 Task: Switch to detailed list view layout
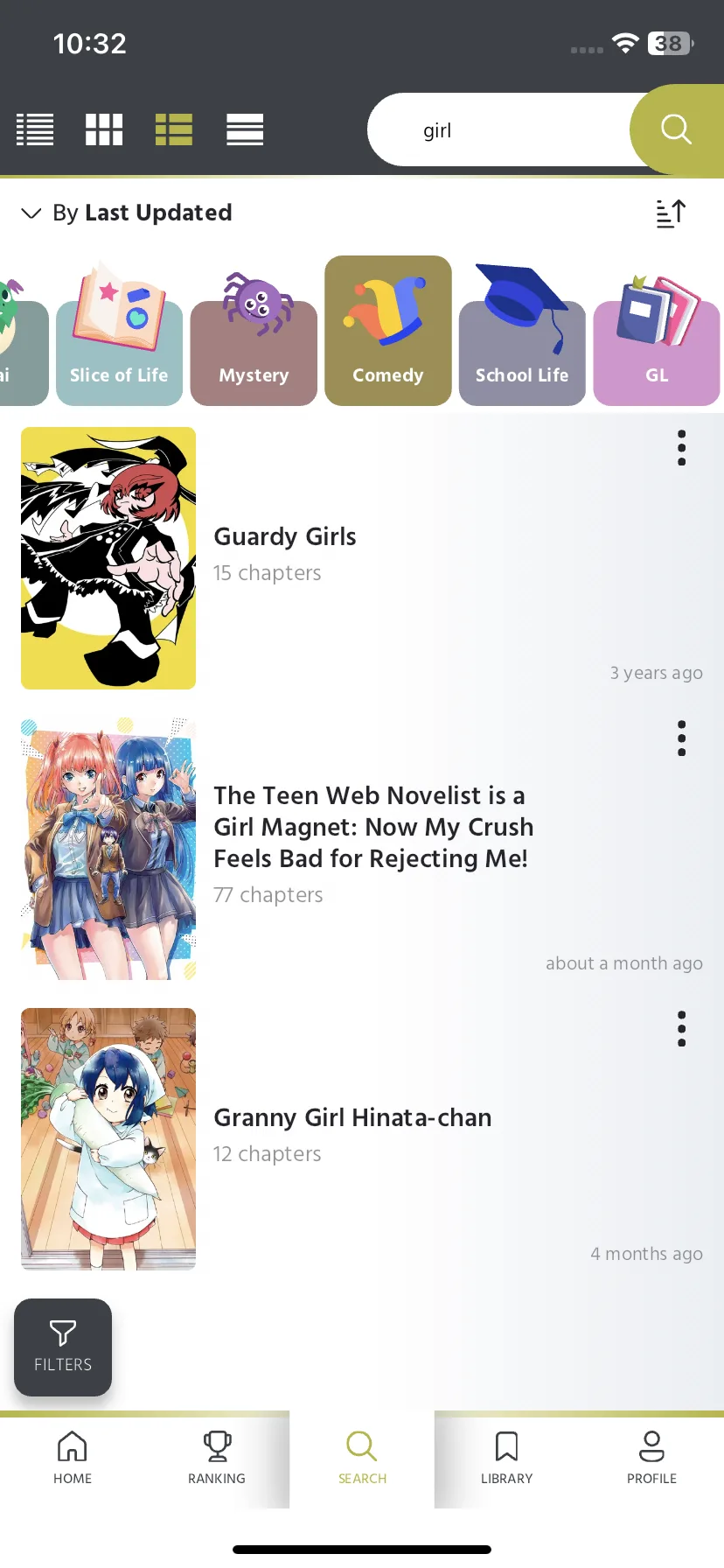tap(35, 129)
